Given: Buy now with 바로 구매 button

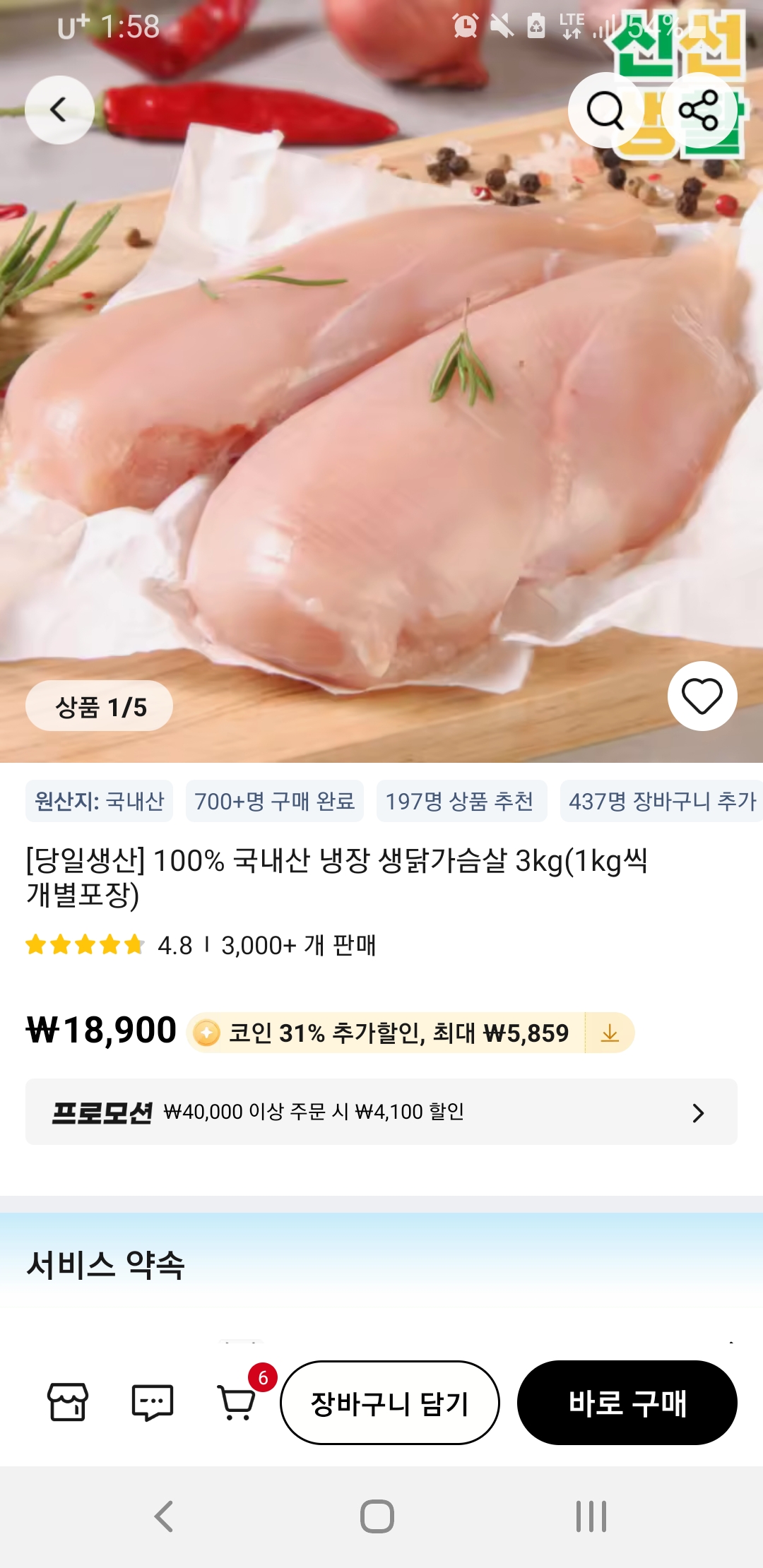Looking at the screenshot, I should point(627,1403).
